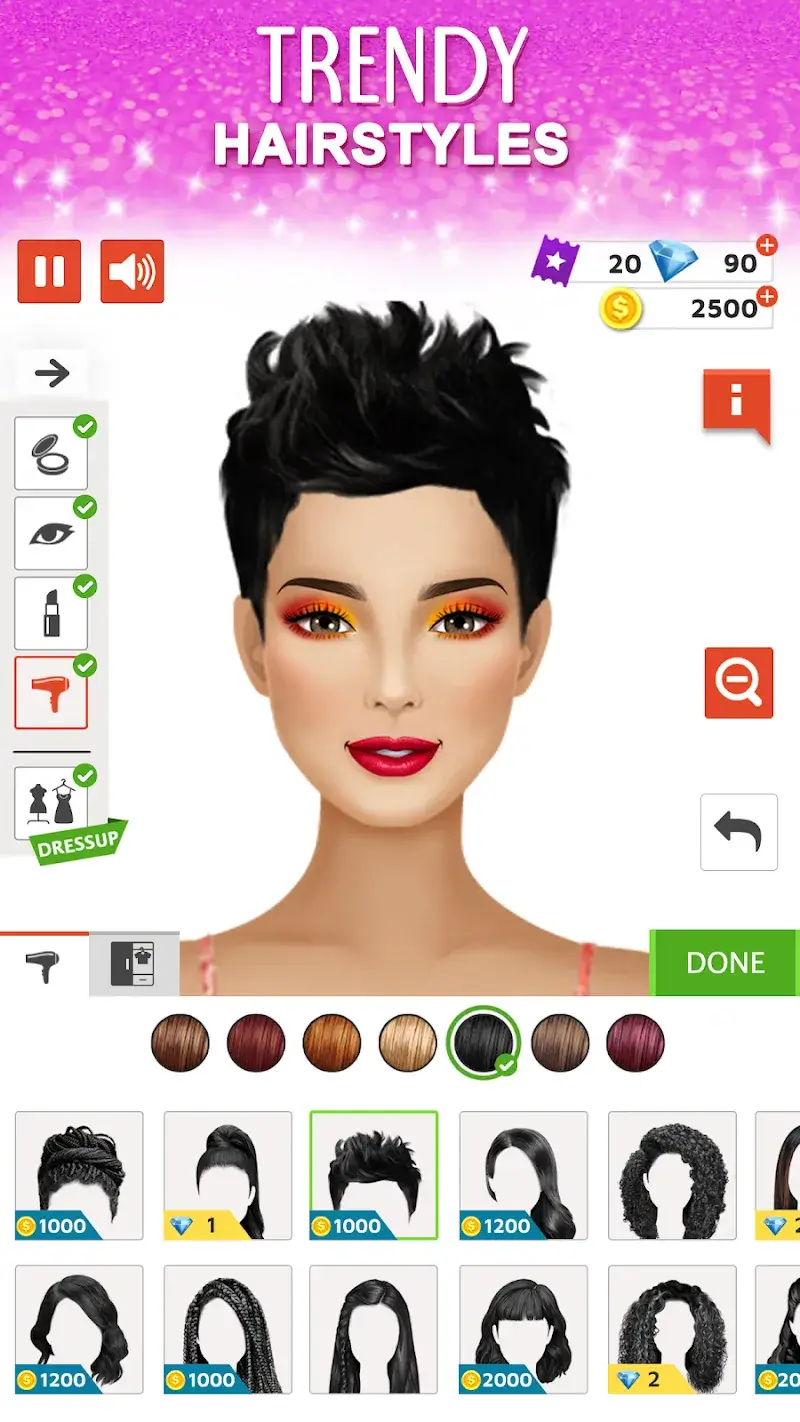Zoom out on the model
This screenshot has width=800, height=1422.
pyautogui.click(x=738, y=685)
